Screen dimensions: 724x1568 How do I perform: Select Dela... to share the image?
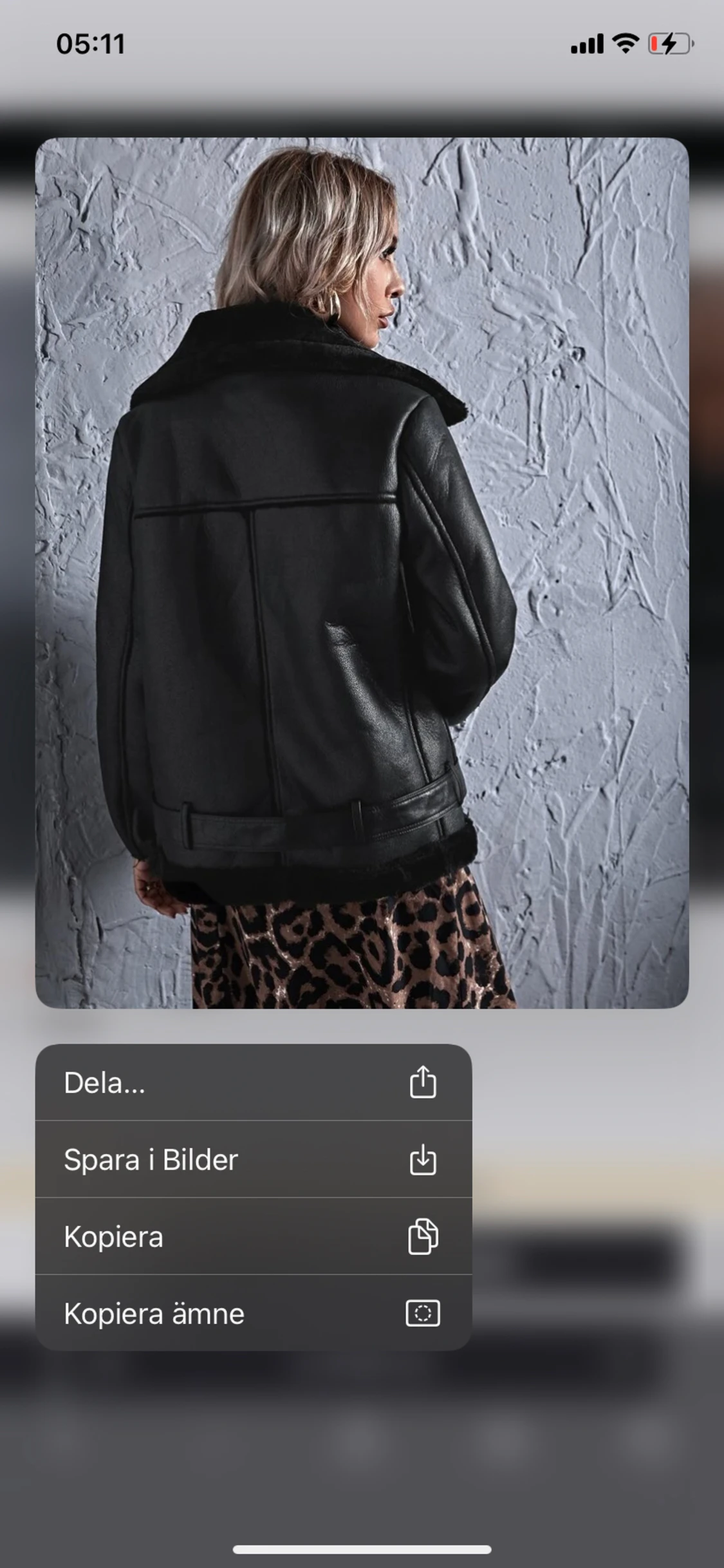(253, 1082)
